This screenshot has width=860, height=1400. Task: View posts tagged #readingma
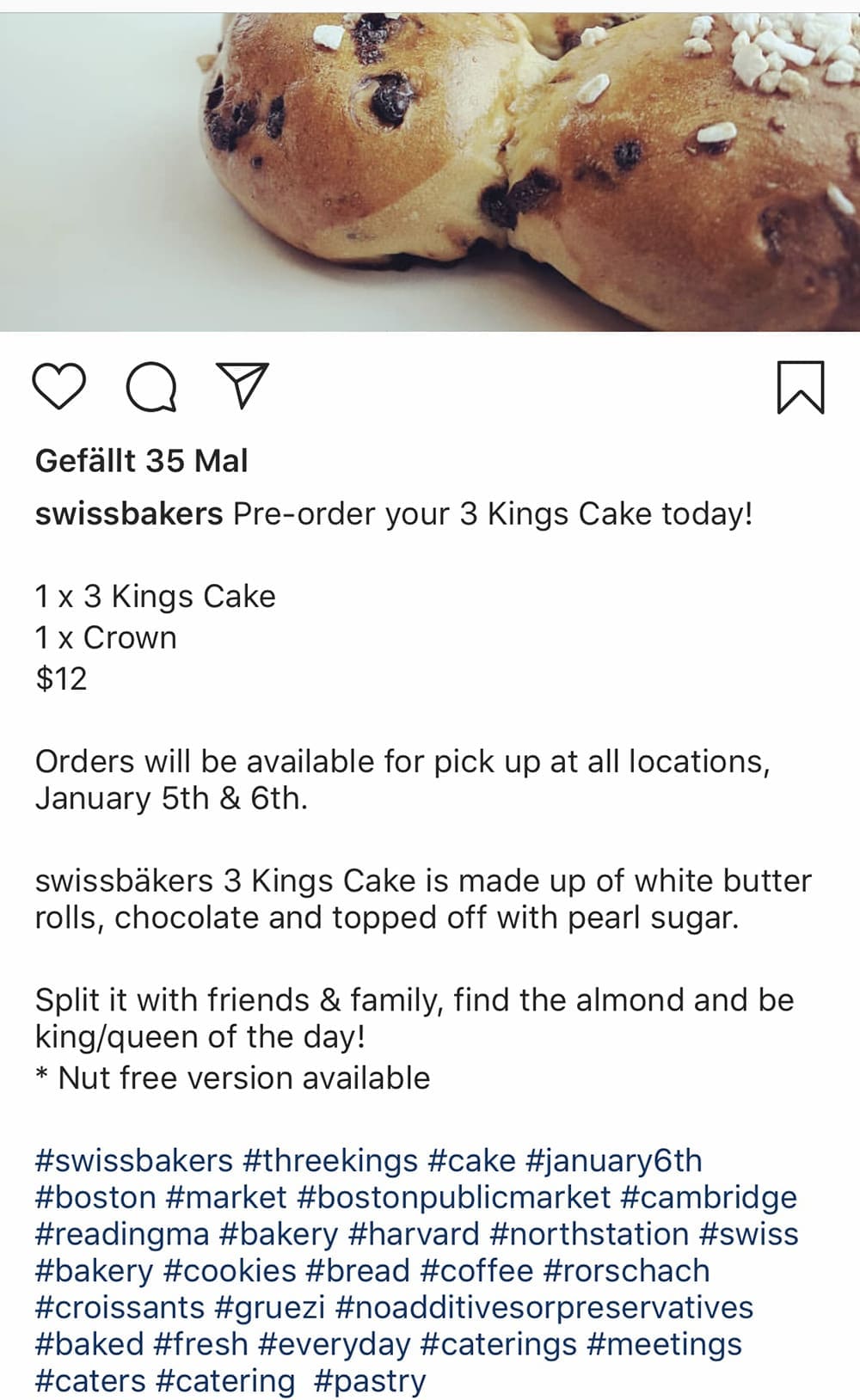point(122,1235)
